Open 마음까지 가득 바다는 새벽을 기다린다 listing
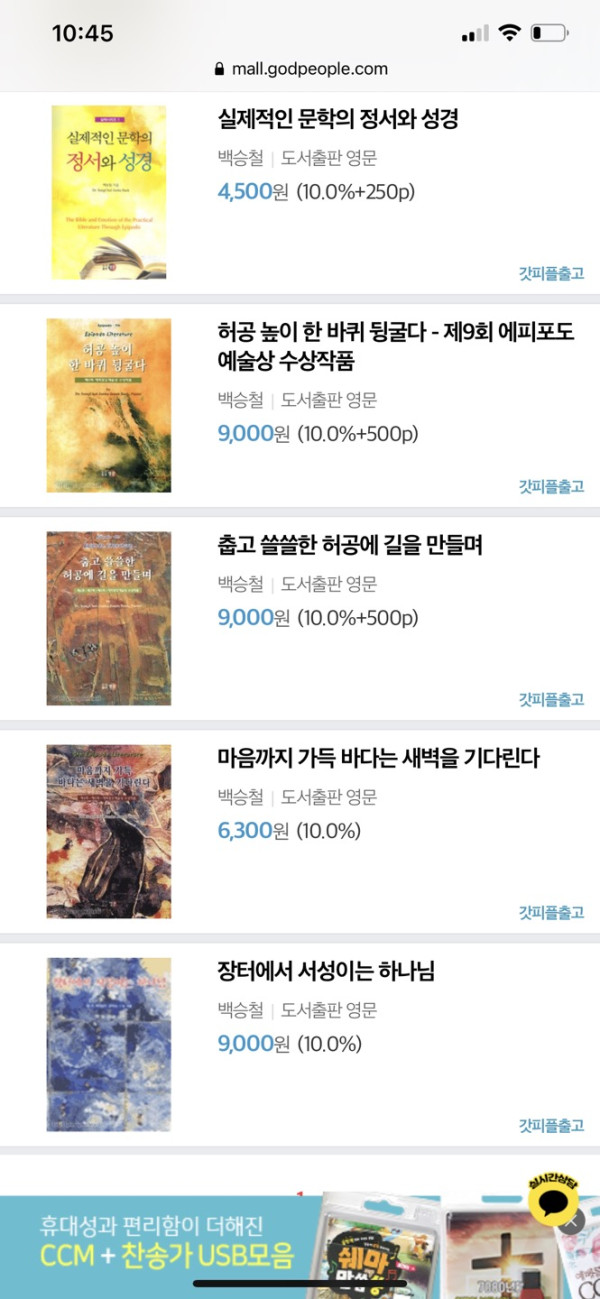 (378, 758)
